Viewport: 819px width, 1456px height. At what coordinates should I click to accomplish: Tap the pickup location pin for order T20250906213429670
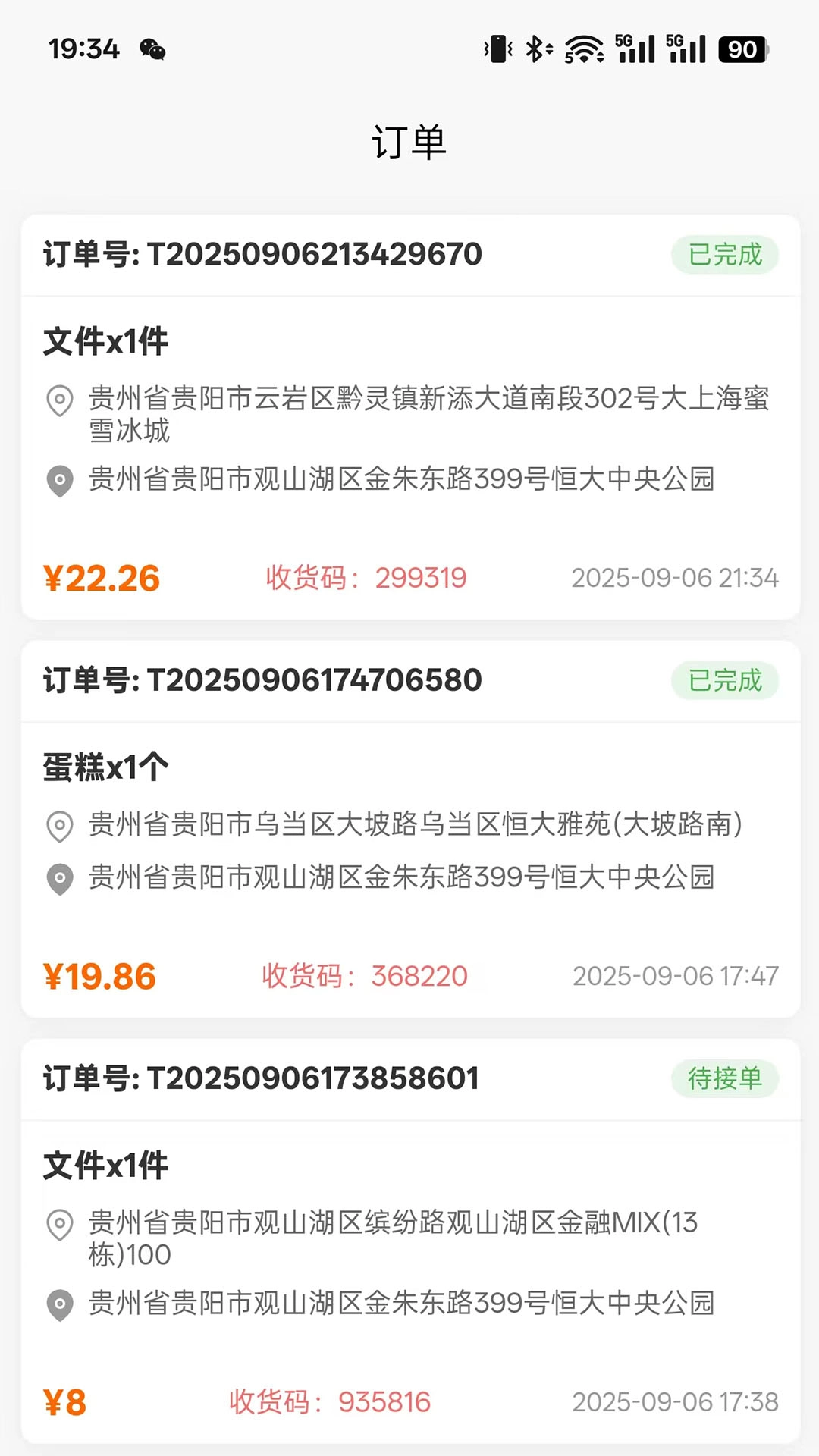pos(59,400)
